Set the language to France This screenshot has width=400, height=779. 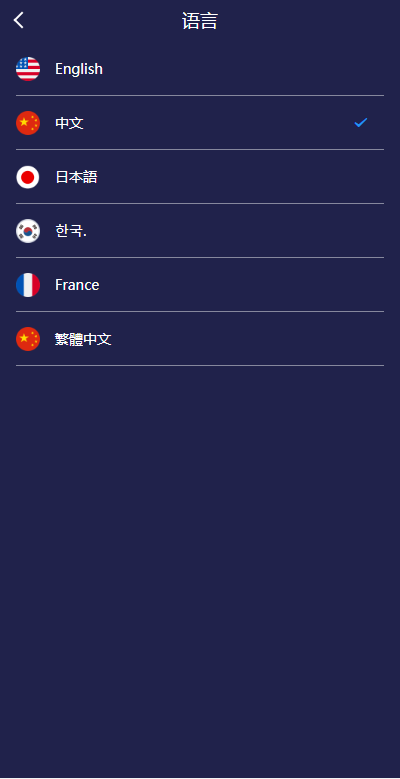[x=200, y=285]
